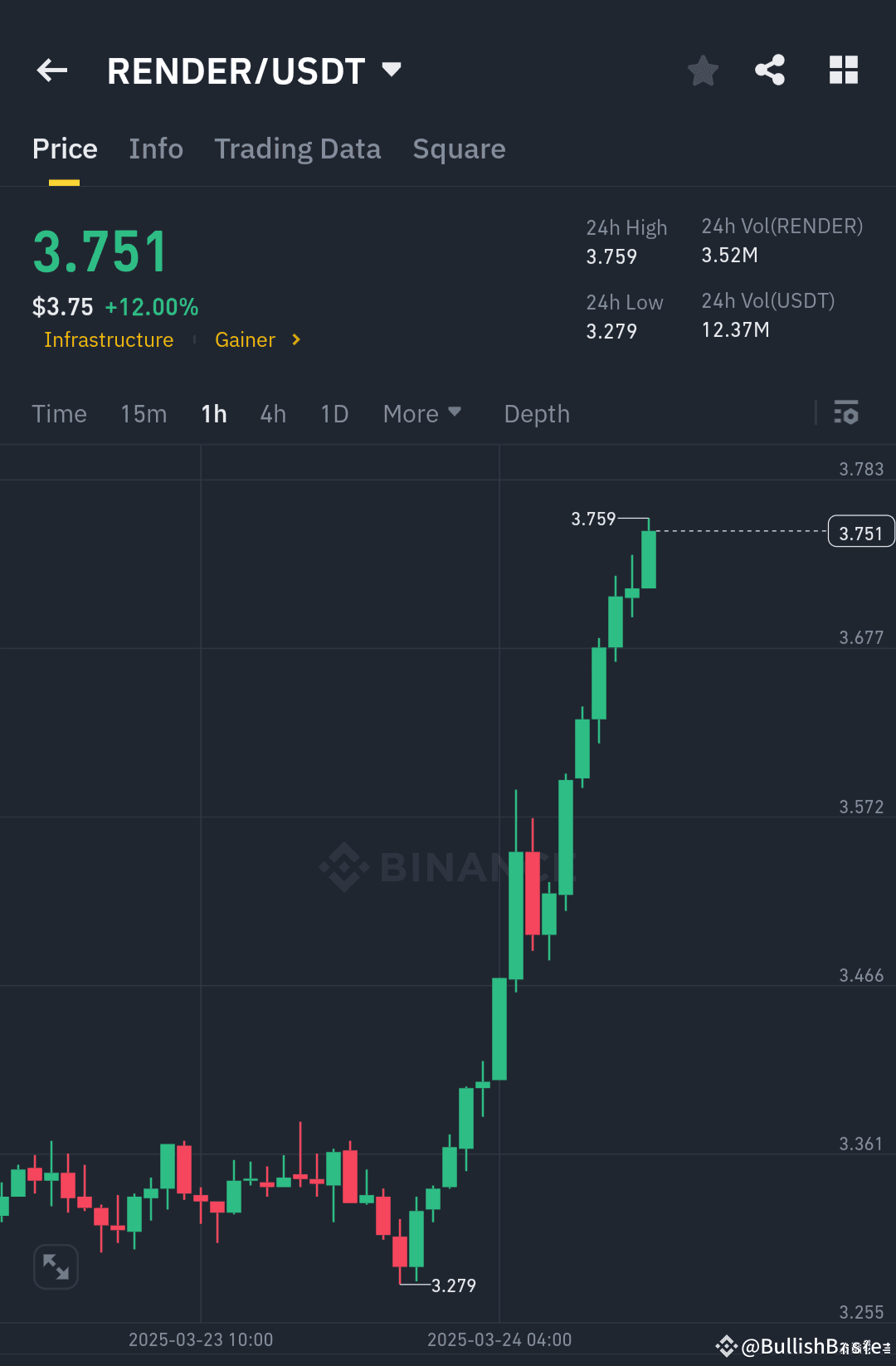
Task: Switch to the Info tab
Action: tap(156, 149)
